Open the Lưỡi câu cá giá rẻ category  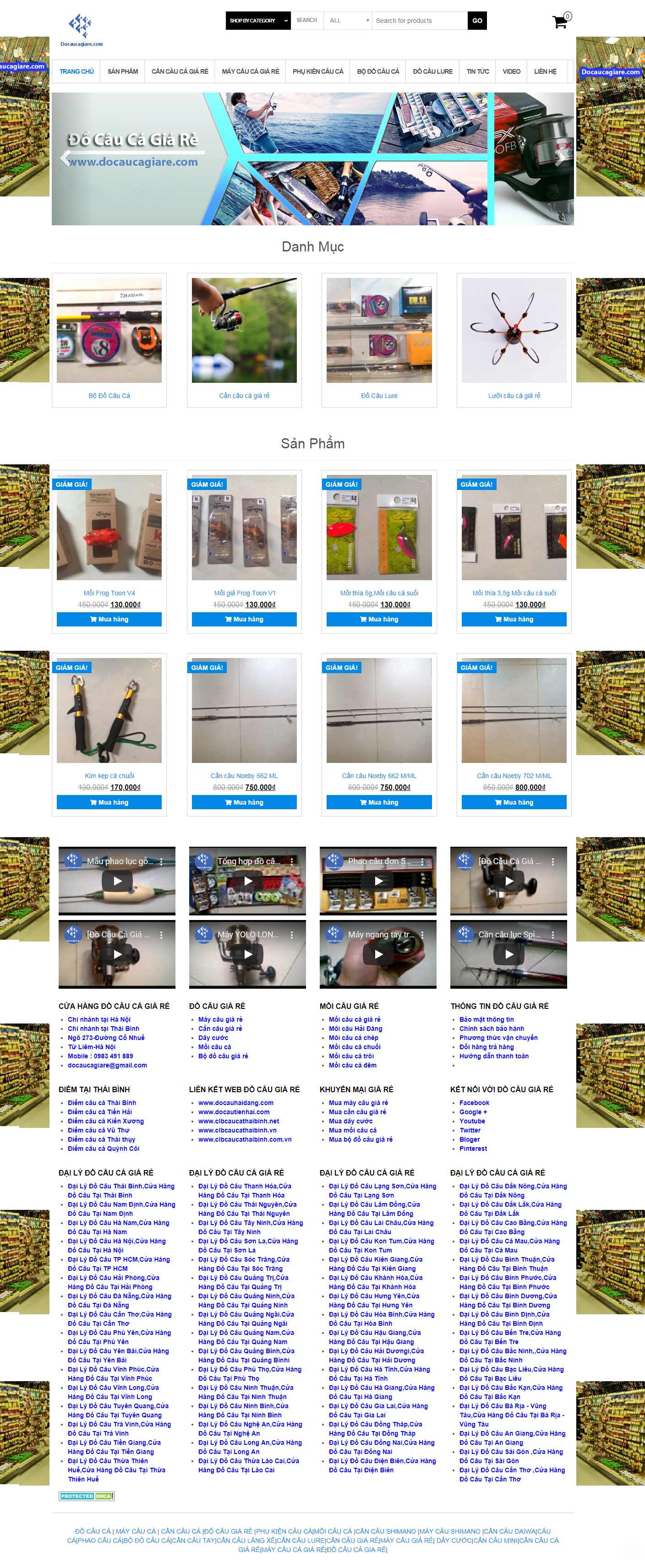(514, 396)
